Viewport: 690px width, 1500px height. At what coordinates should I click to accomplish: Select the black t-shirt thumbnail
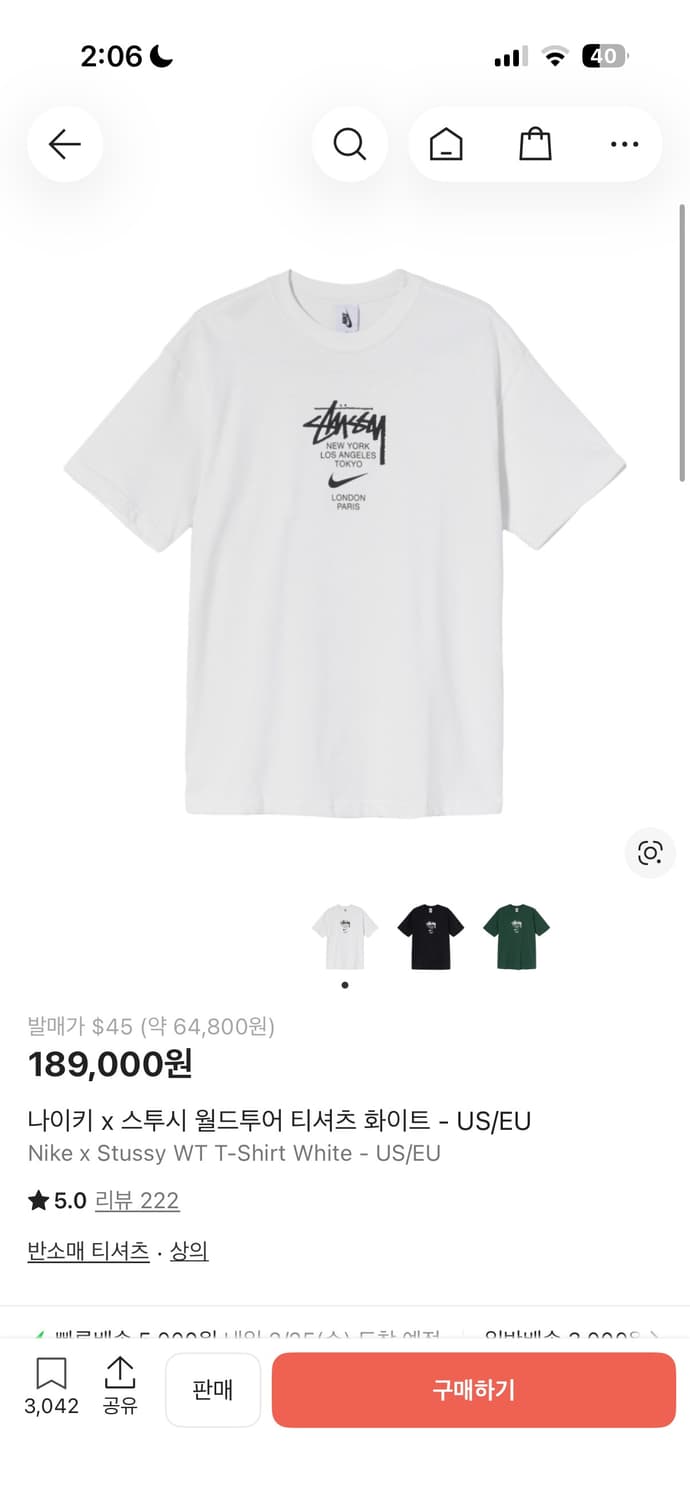(x=430, y=936)
